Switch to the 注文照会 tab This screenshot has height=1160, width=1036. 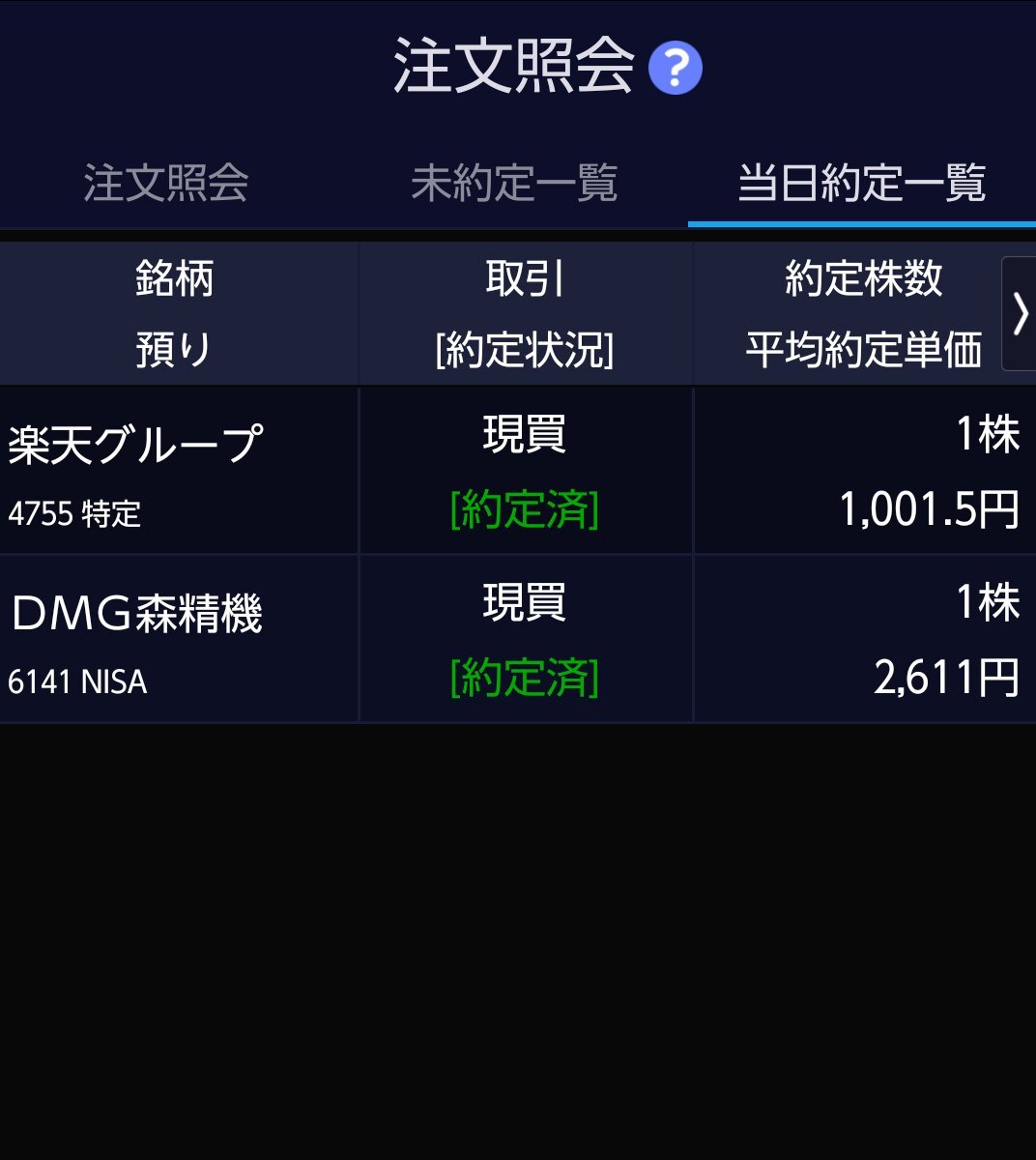pyautogui.click(x=166, y=183)
